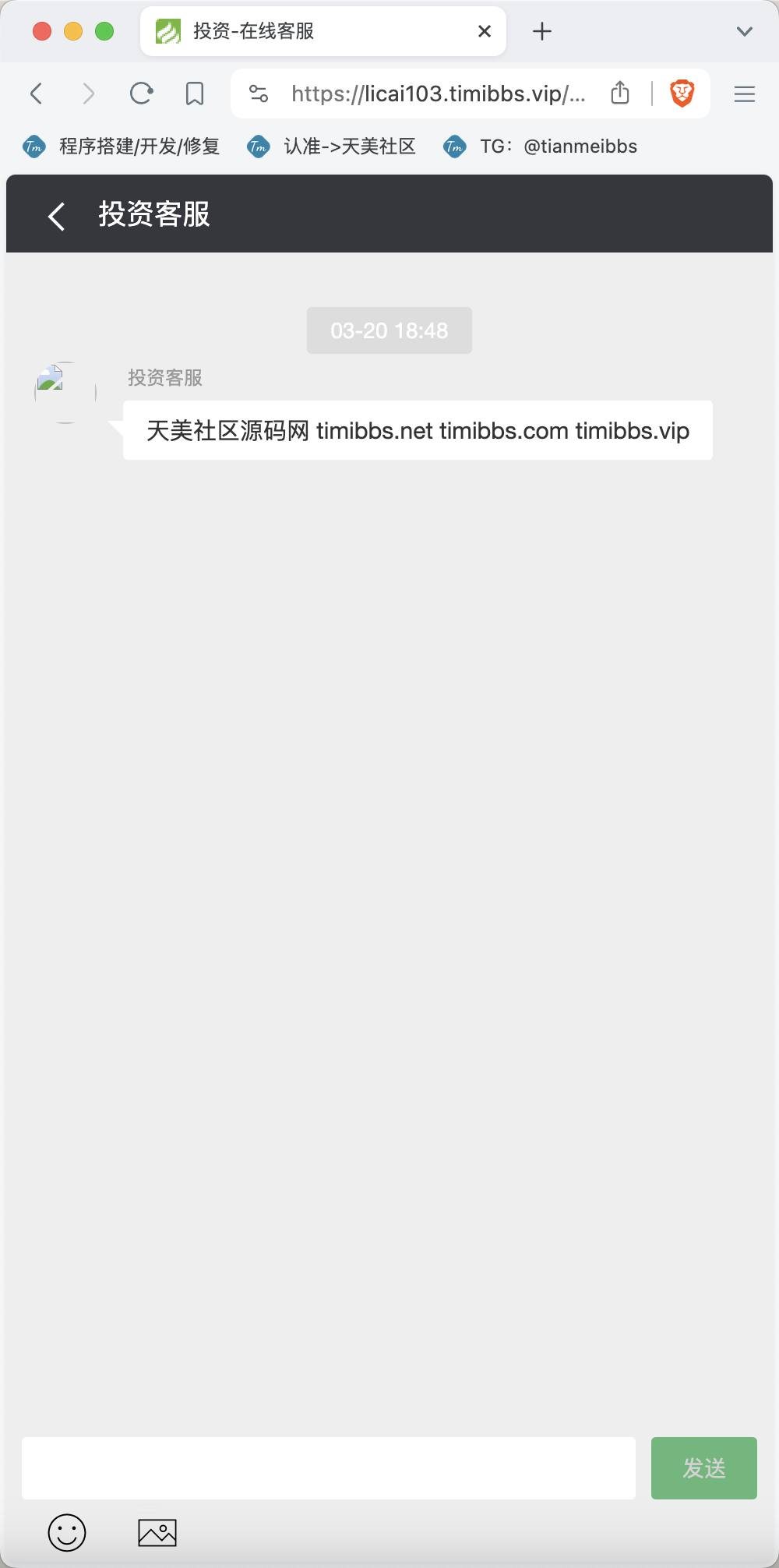Tap the address bar URL
The width and height of the screenshot is (779, 1568).
pos(438,94)
